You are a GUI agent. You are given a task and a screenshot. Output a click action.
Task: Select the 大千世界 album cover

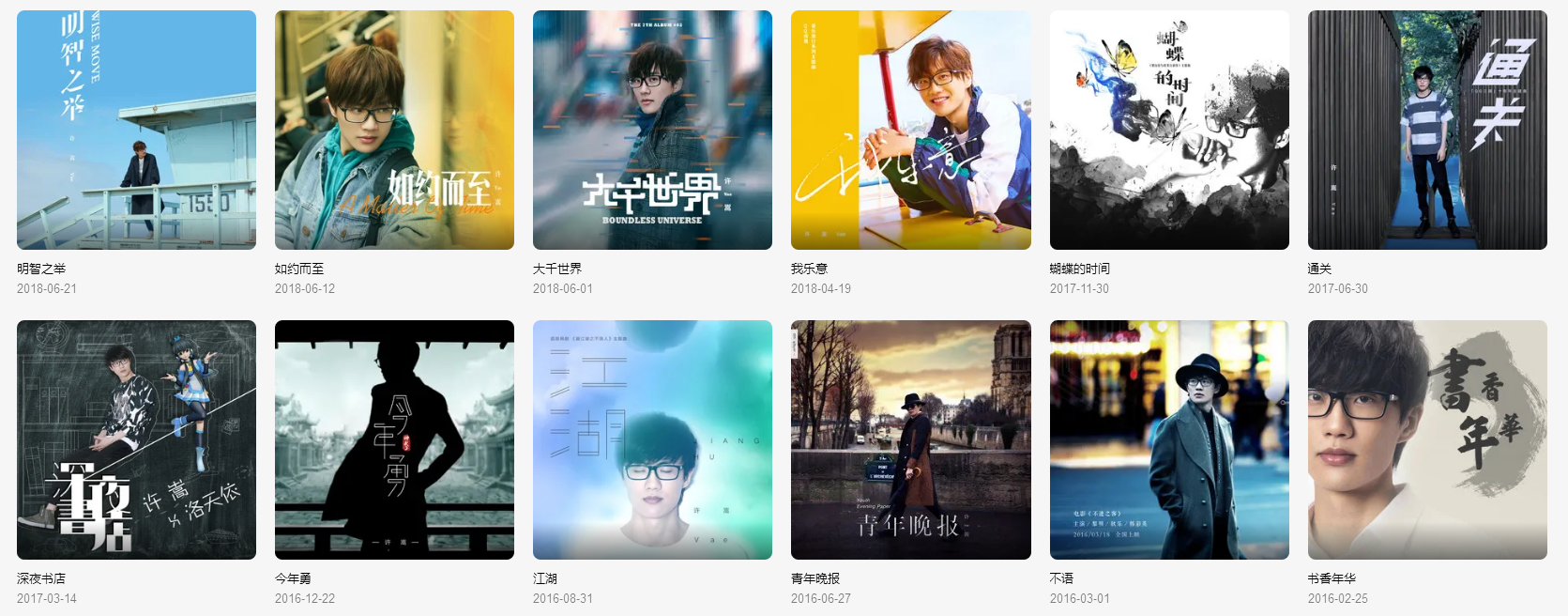652,130
